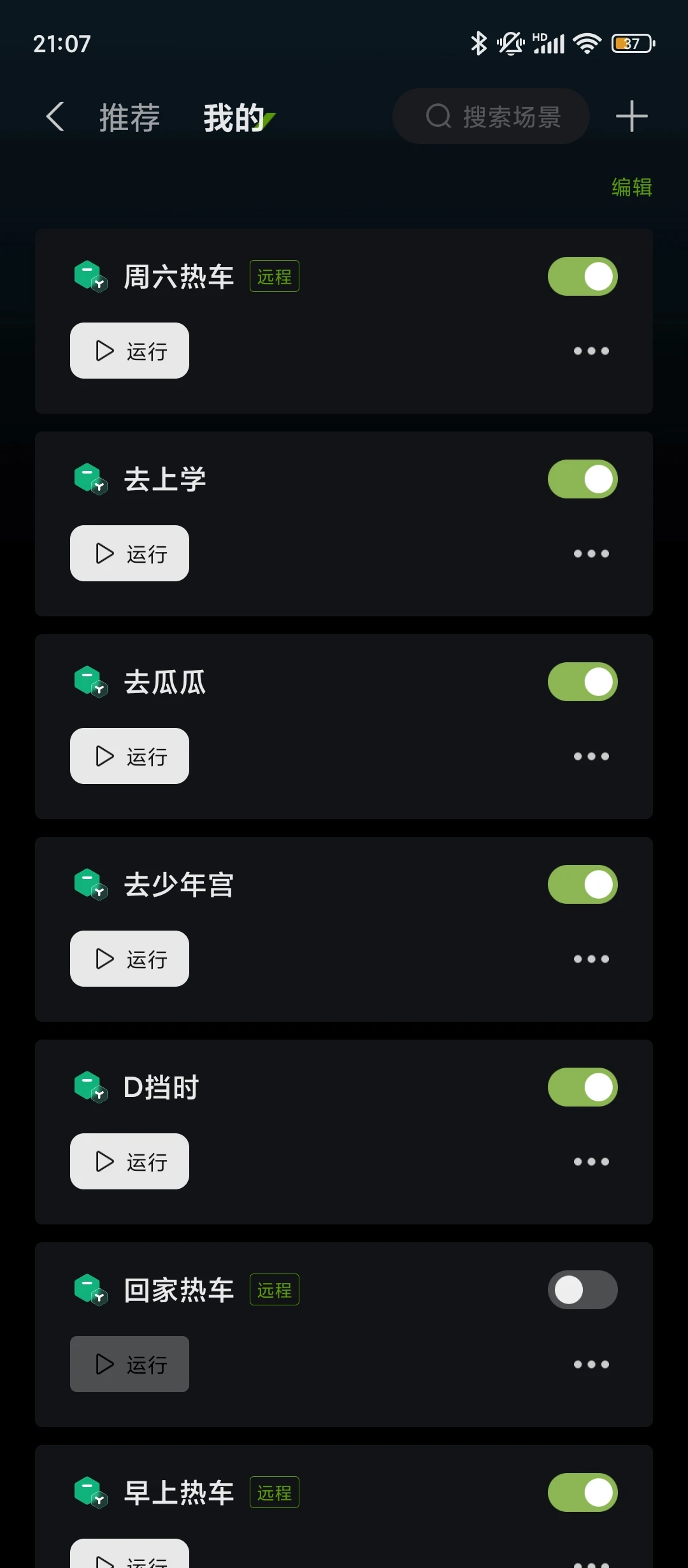Screen dimensions: 688x1568
Task: Tap 编辑 to edit scenes
Action: point(631,187)
